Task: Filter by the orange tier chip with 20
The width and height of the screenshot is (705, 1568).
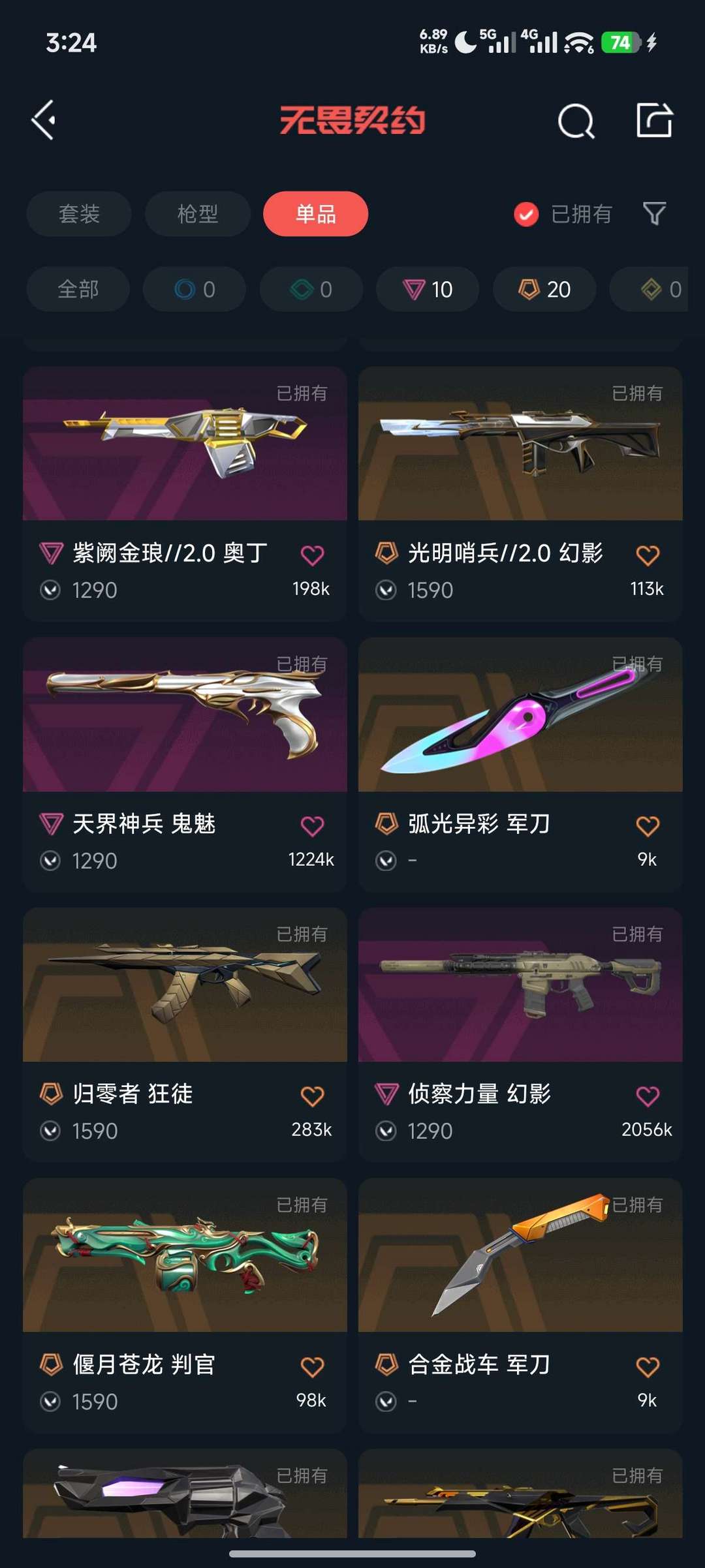Action: (544, 289)
